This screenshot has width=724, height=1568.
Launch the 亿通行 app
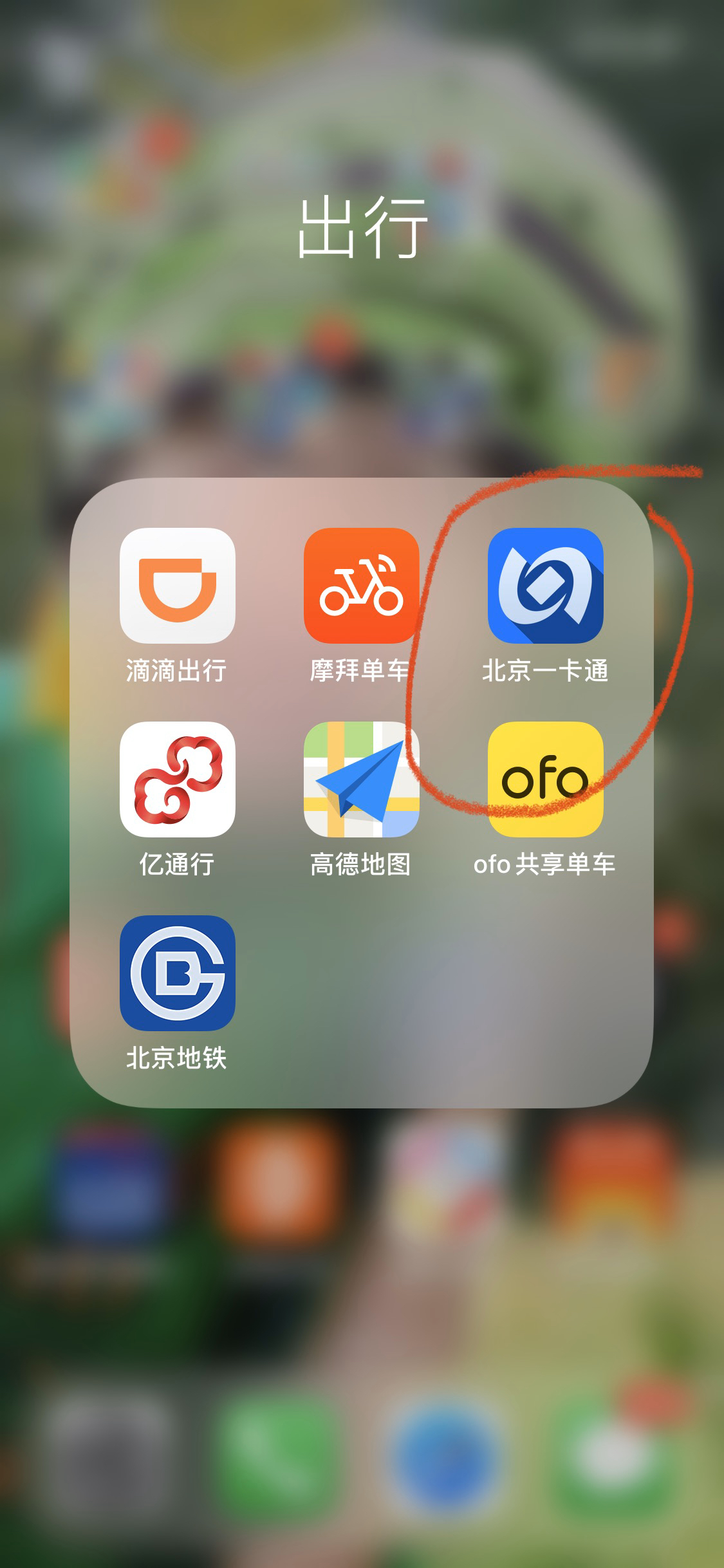[x=177, y=779]
